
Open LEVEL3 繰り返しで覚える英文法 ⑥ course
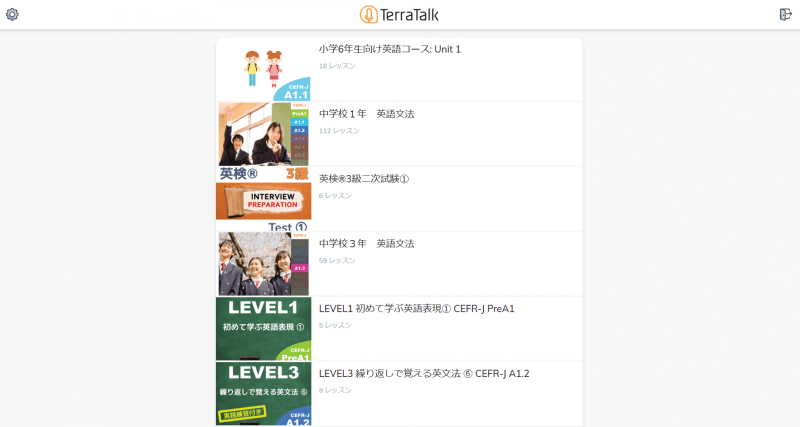click(424, 374)
